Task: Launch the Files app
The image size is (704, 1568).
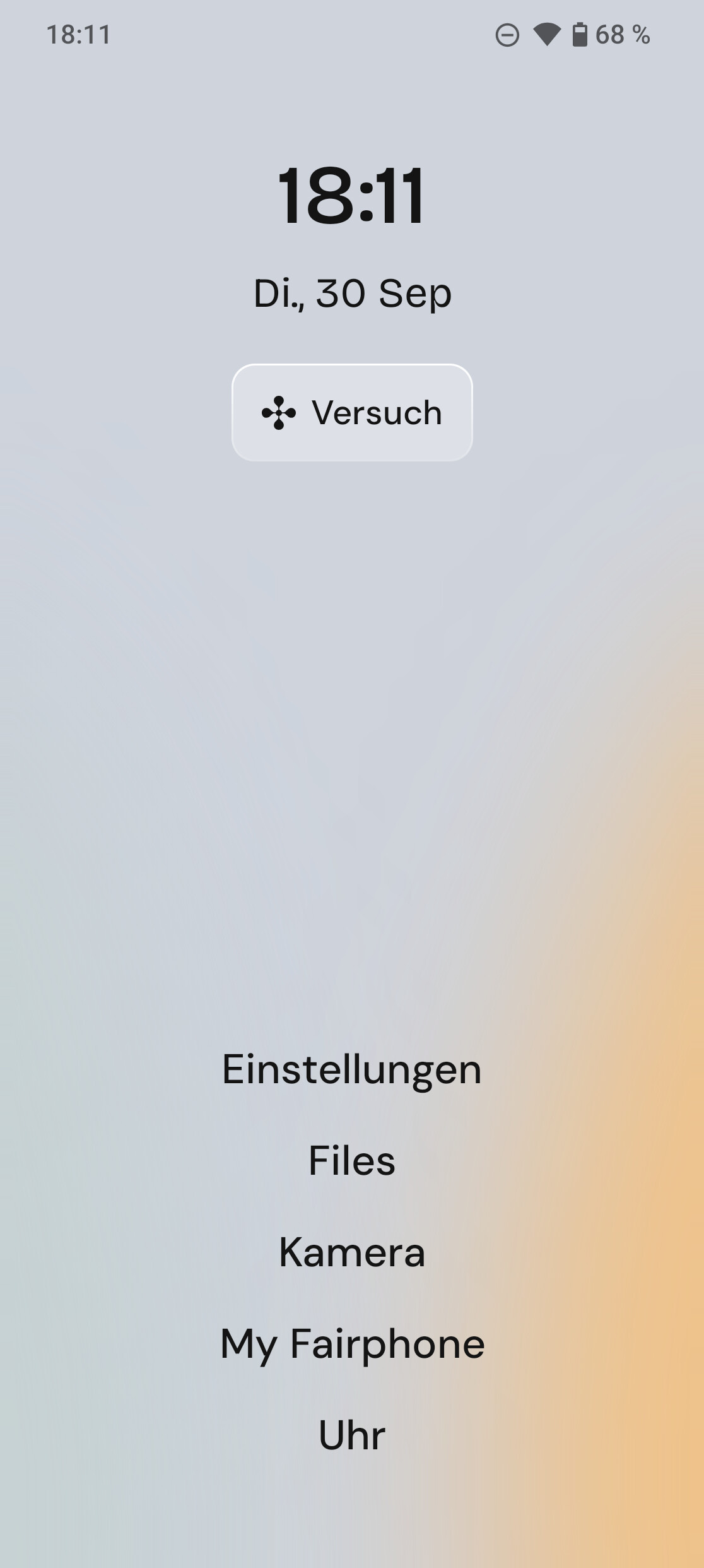Action: tap(352, 1160)
